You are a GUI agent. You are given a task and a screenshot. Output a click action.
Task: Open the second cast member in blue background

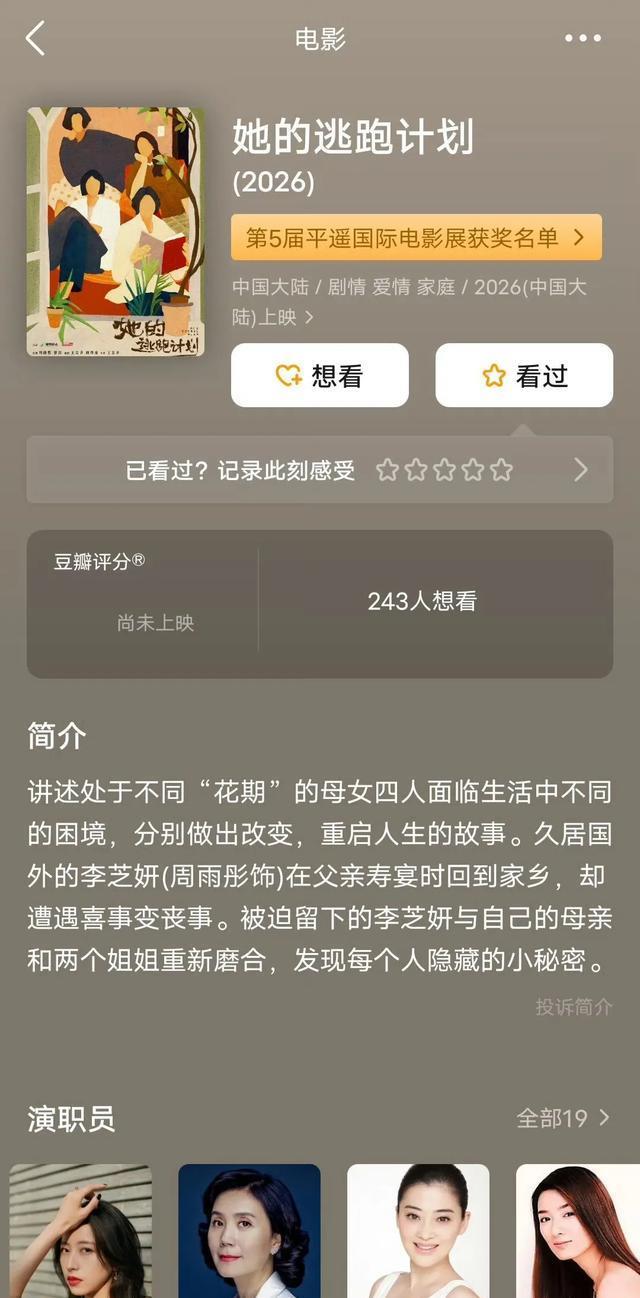[x=249, y=1230]
